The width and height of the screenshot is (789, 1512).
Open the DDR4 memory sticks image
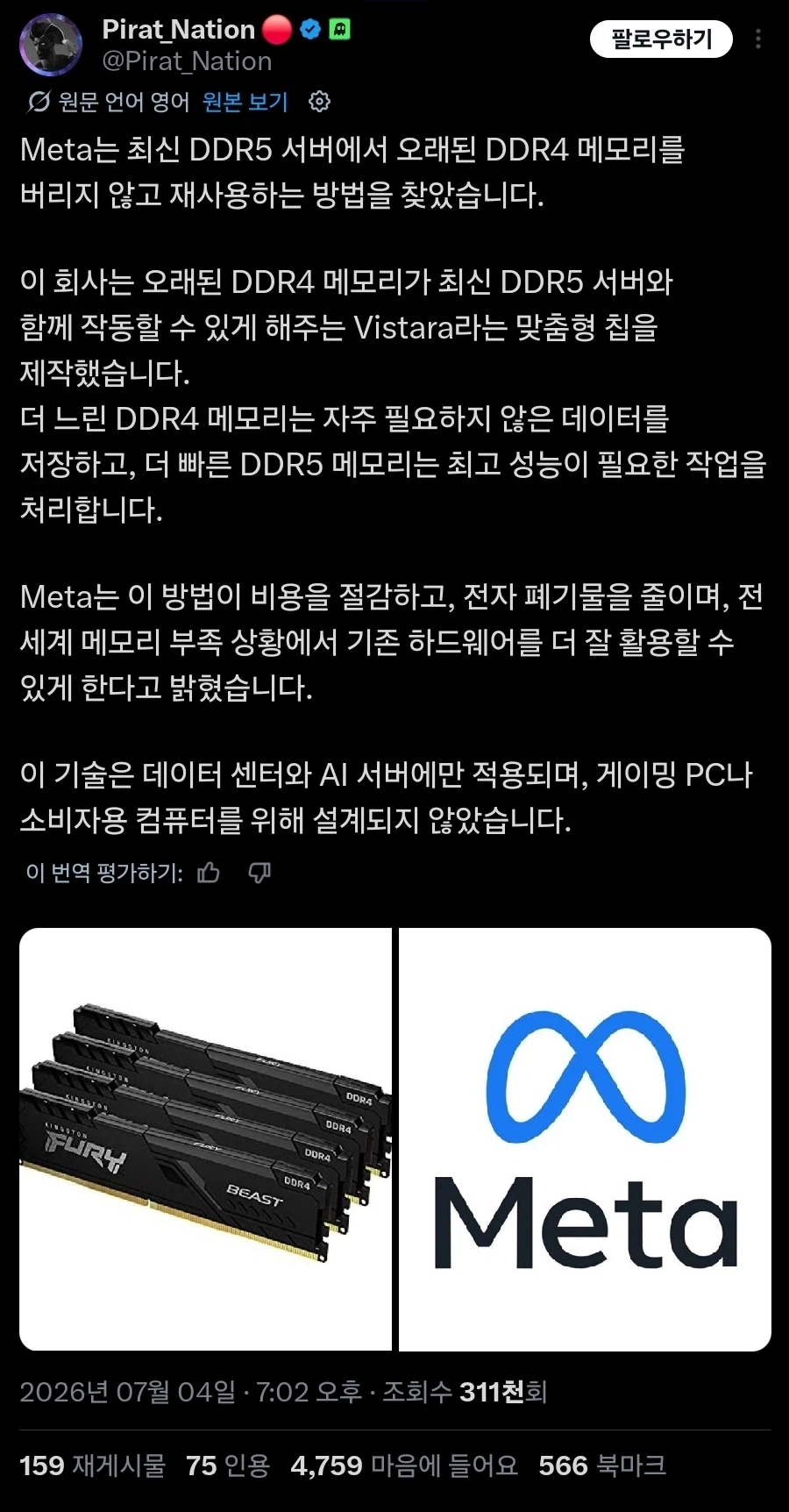pyautogui.click(x=205, y=1138)
